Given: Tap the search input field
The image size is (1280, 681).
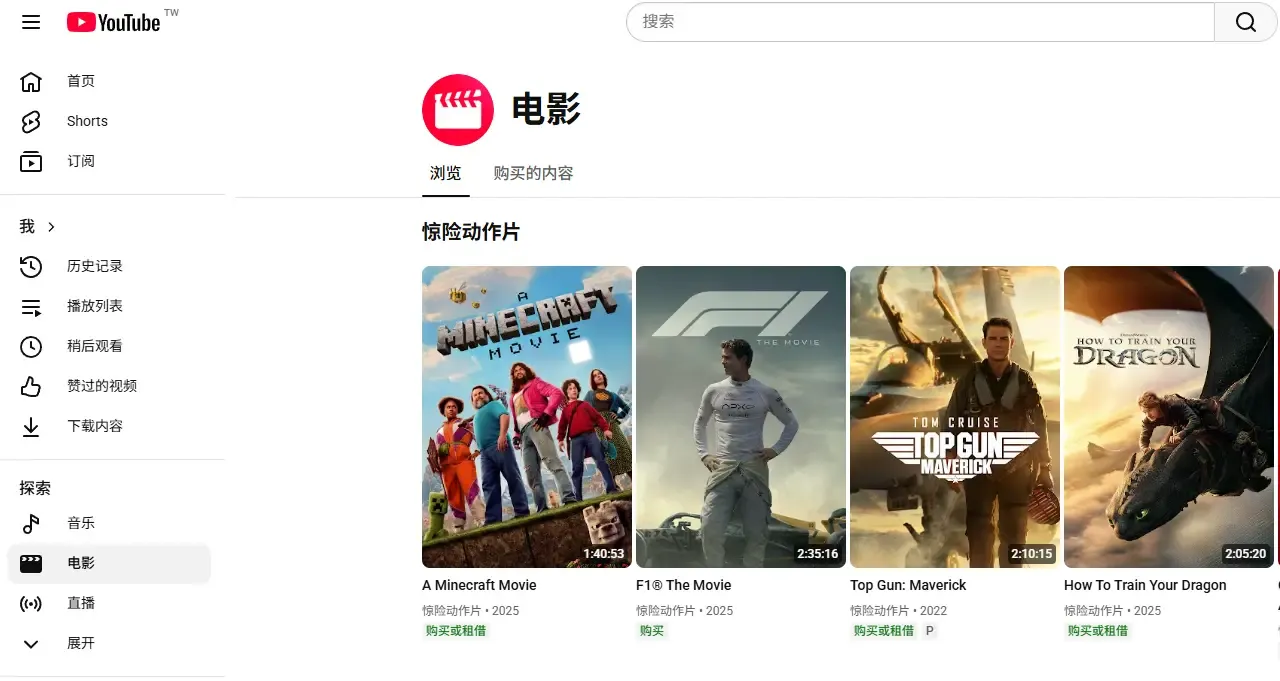Looking at the screenshot, I should click(920, 22).
